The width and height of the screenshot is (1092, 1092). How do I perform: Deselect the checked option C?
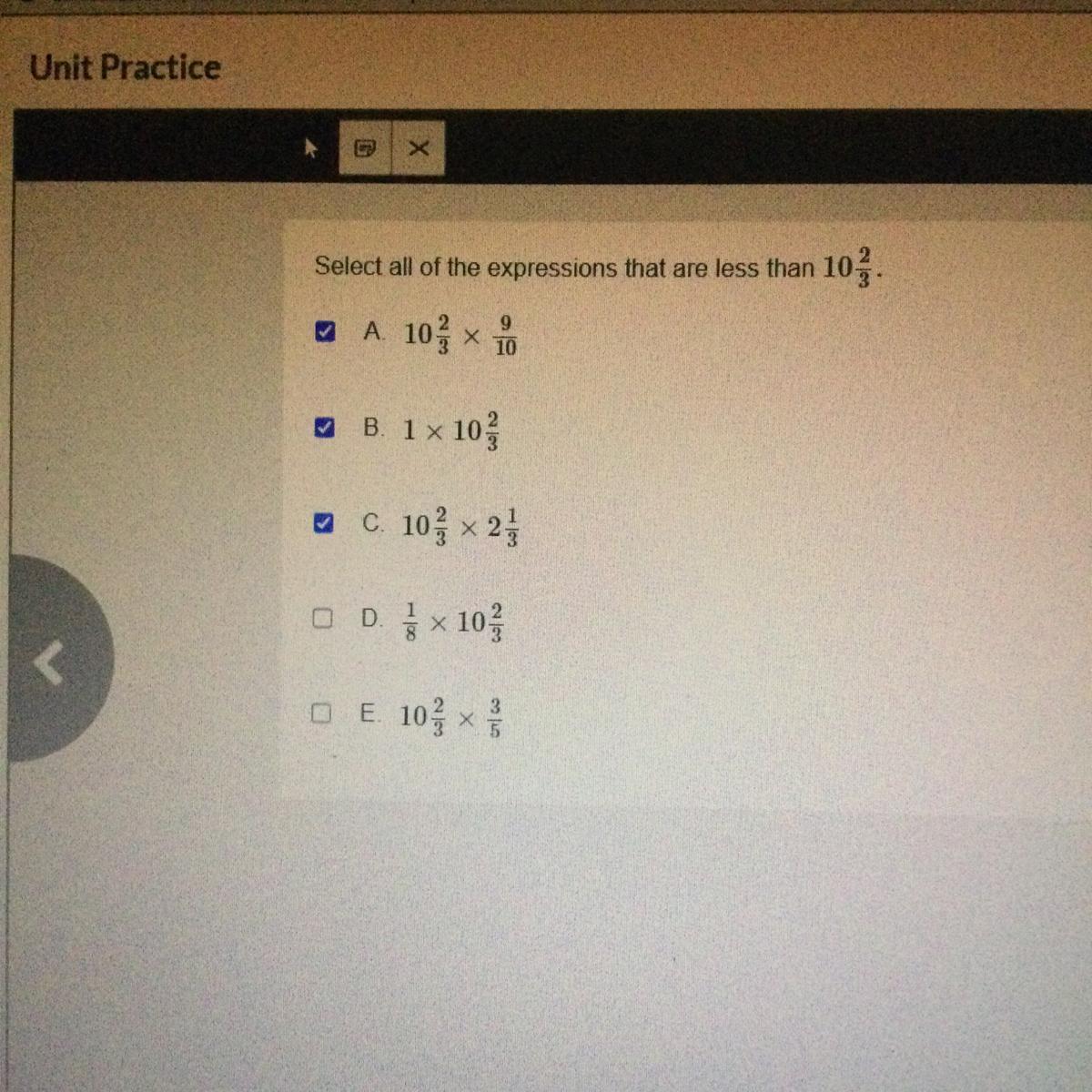click(323, 523)
